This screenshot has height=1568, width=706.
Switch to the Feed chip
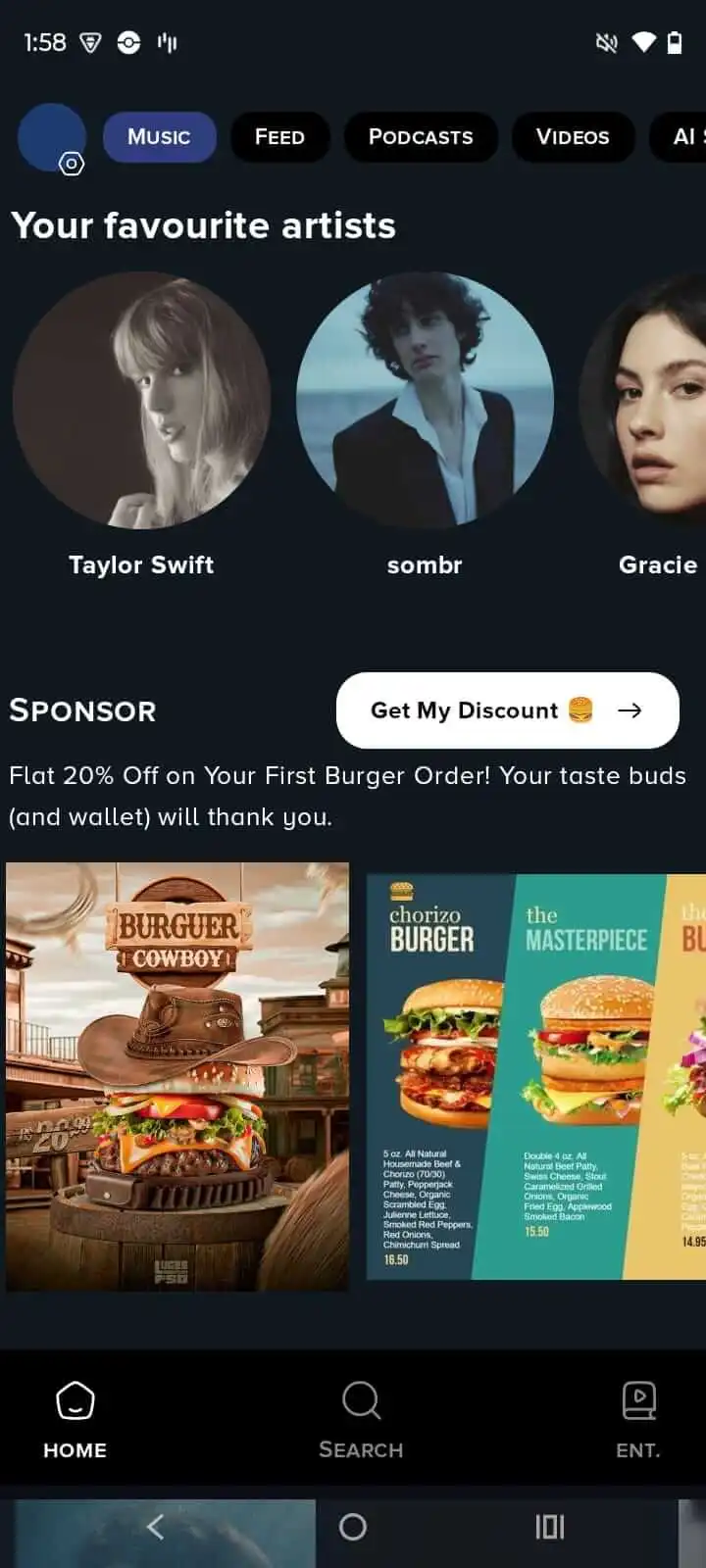click(x=279, y=137)
